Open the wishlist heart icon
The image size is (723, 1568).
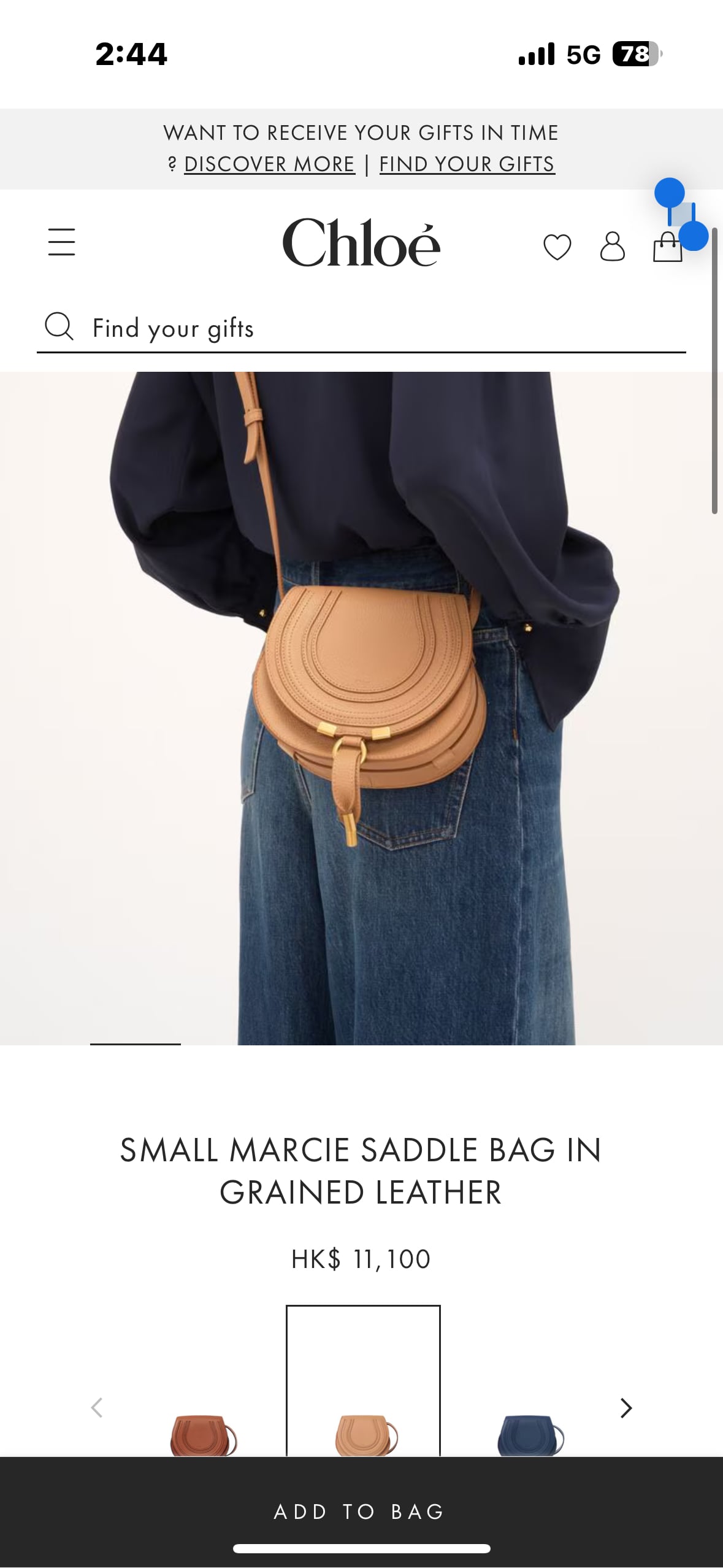557,247
